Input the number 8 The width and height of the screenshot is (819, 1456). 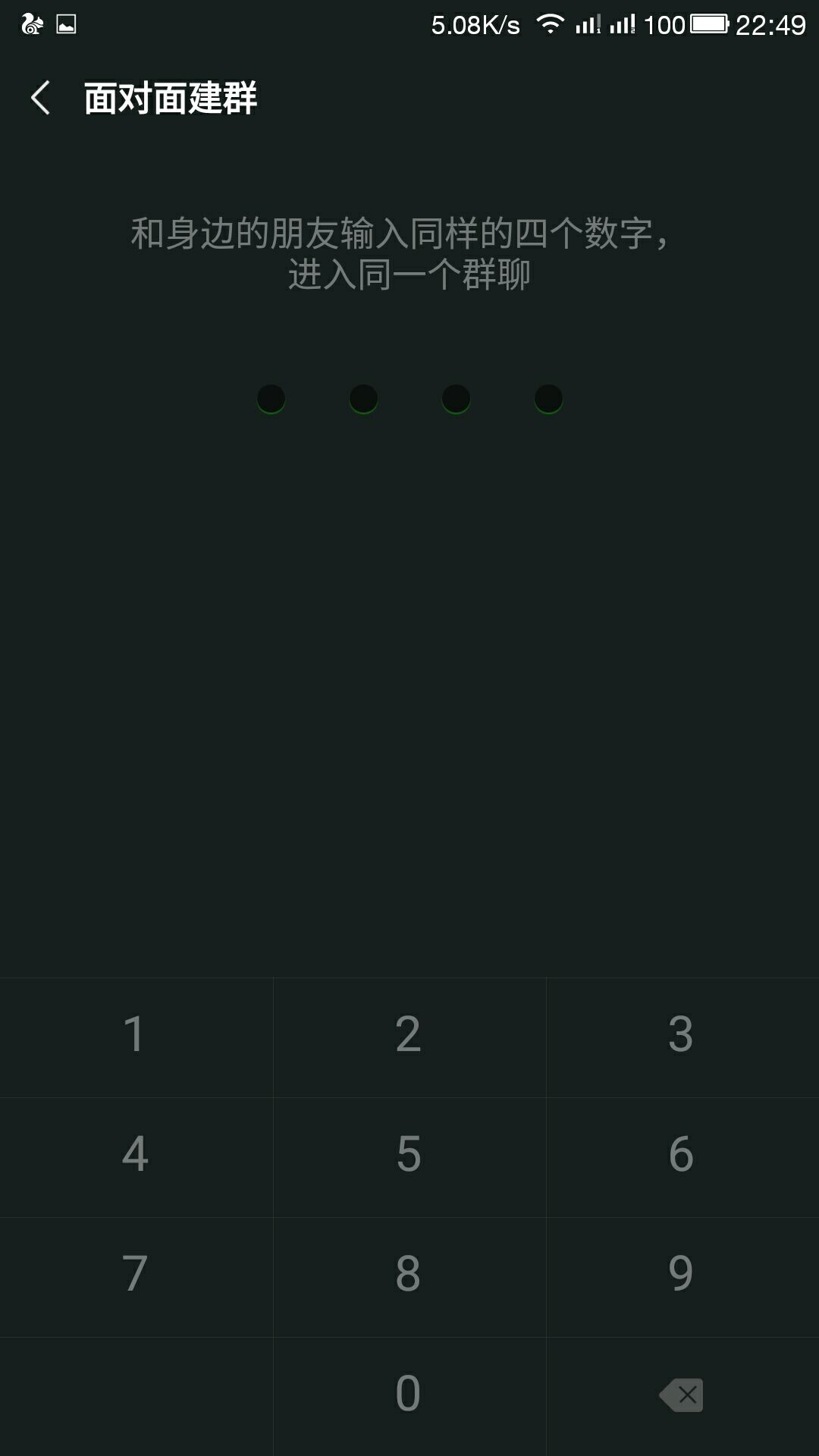[408, 1274]
